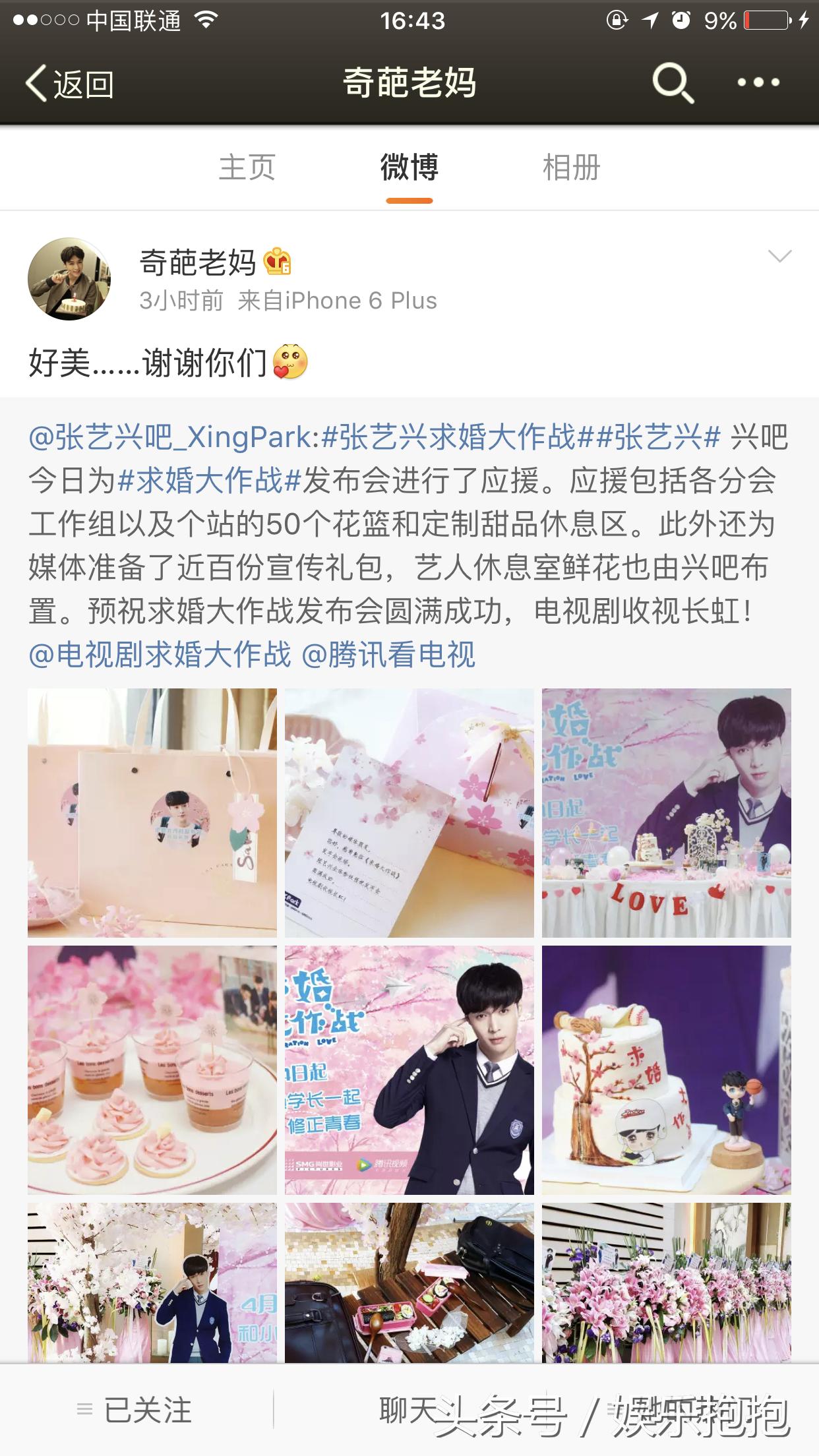
Task: Open the @腾讯看电视 mention
Action: point(388,655)
